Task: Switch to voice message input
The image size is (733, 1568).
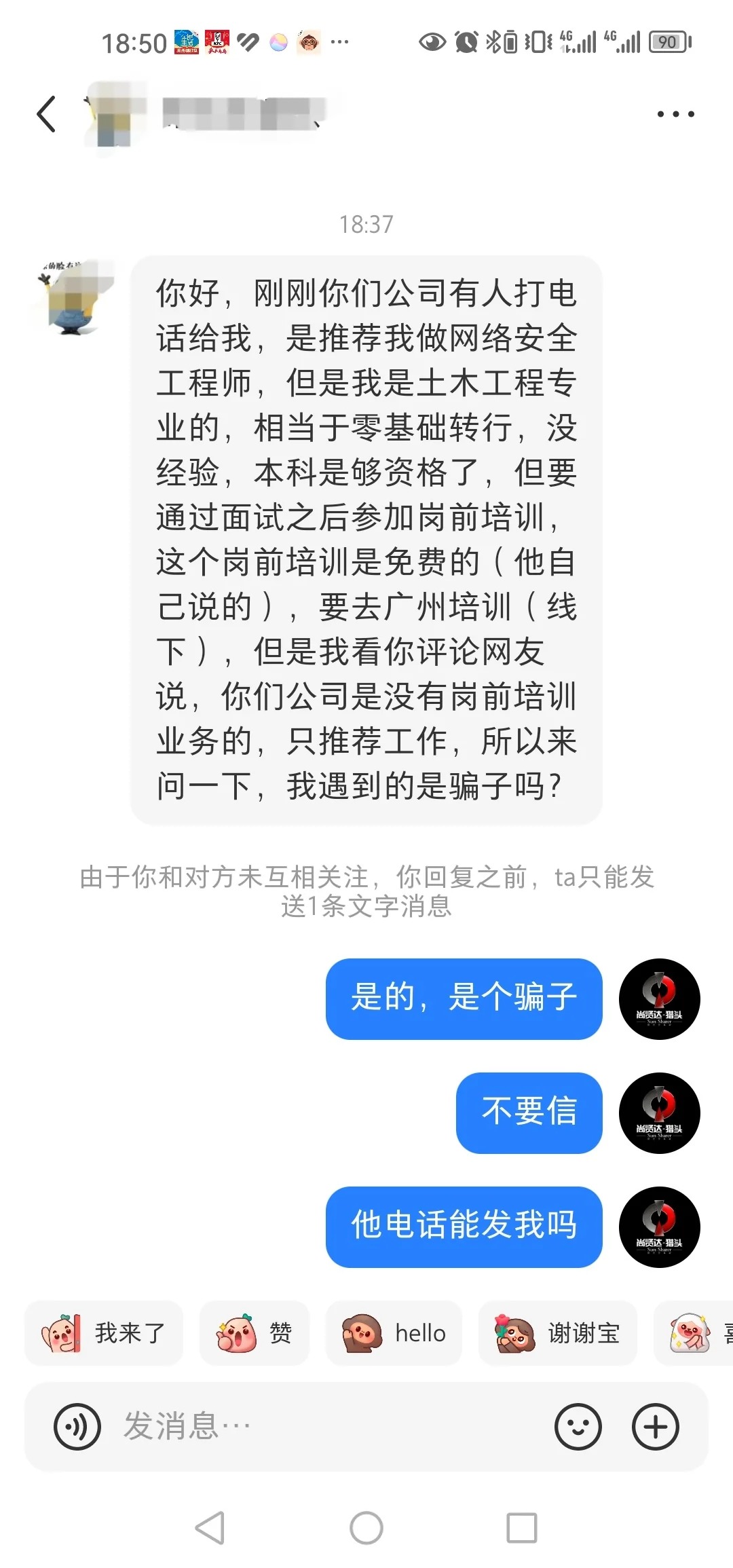Action: [x=77, y=1426]
